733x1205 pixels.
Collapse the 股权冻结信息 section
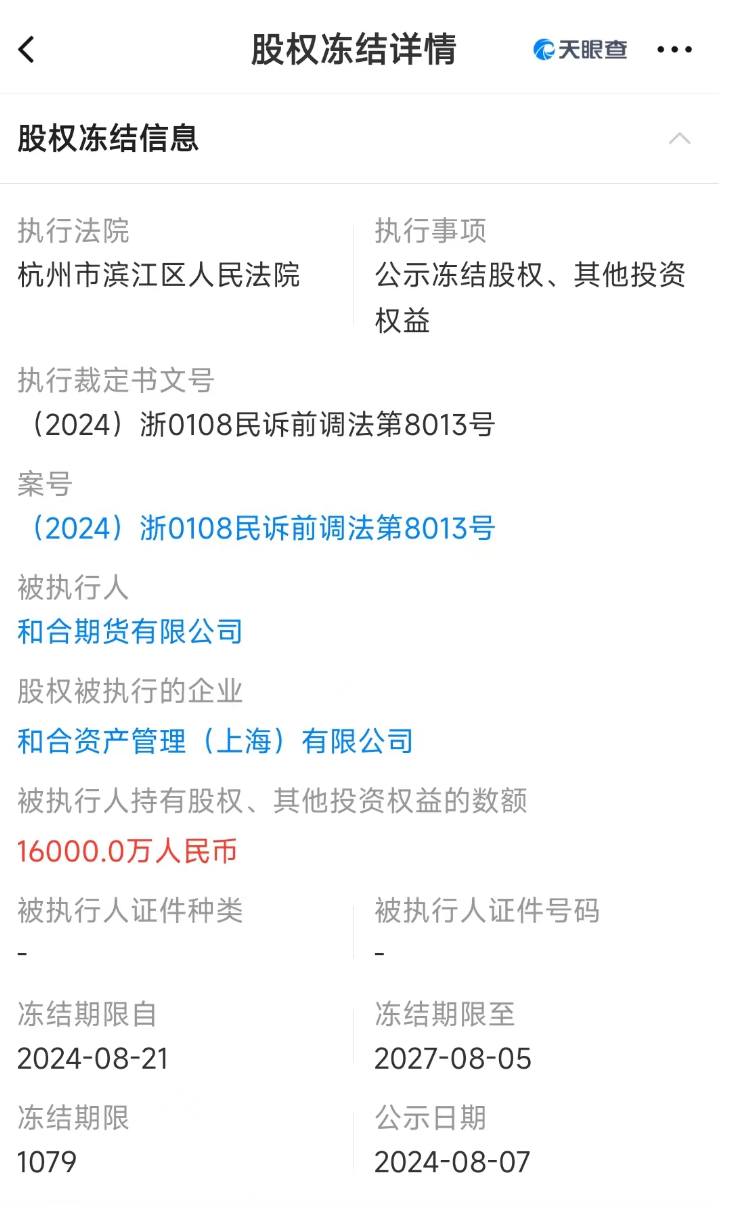tap(679, 138)
